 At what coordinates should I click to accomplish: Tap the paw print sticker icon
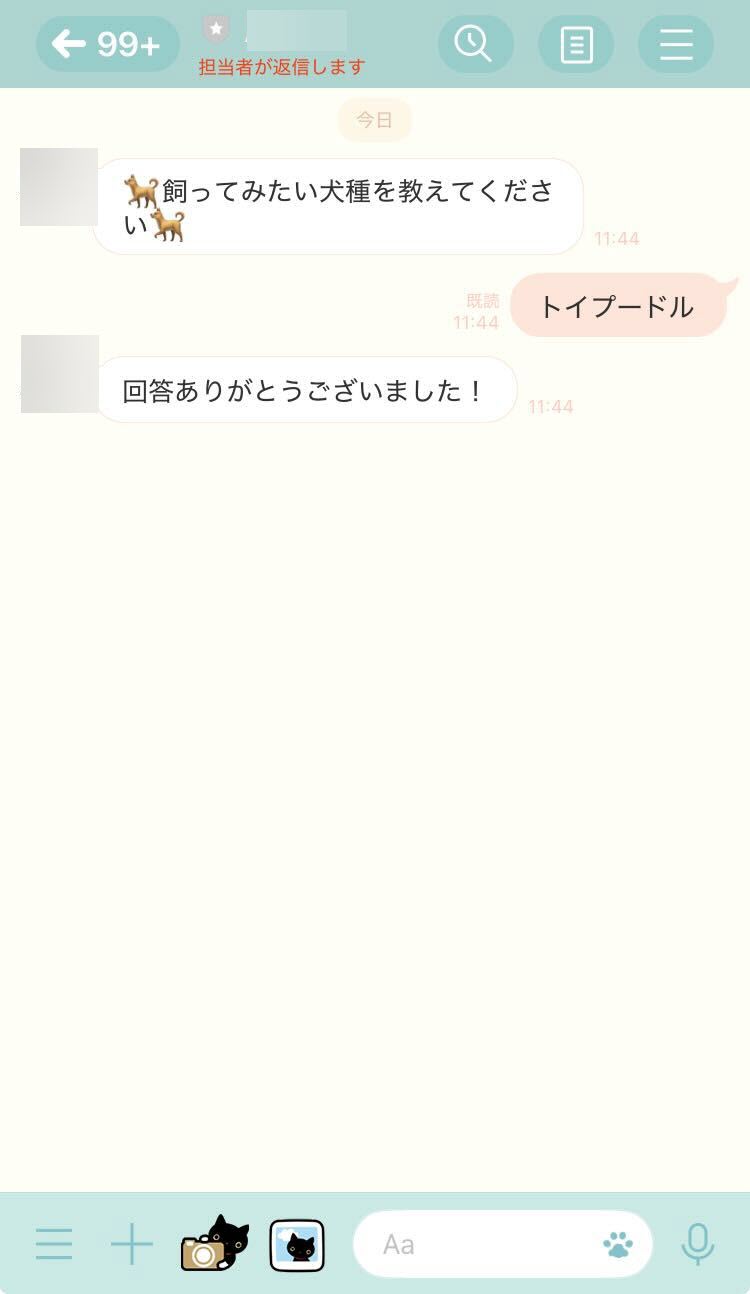[x=618, y=1244]
